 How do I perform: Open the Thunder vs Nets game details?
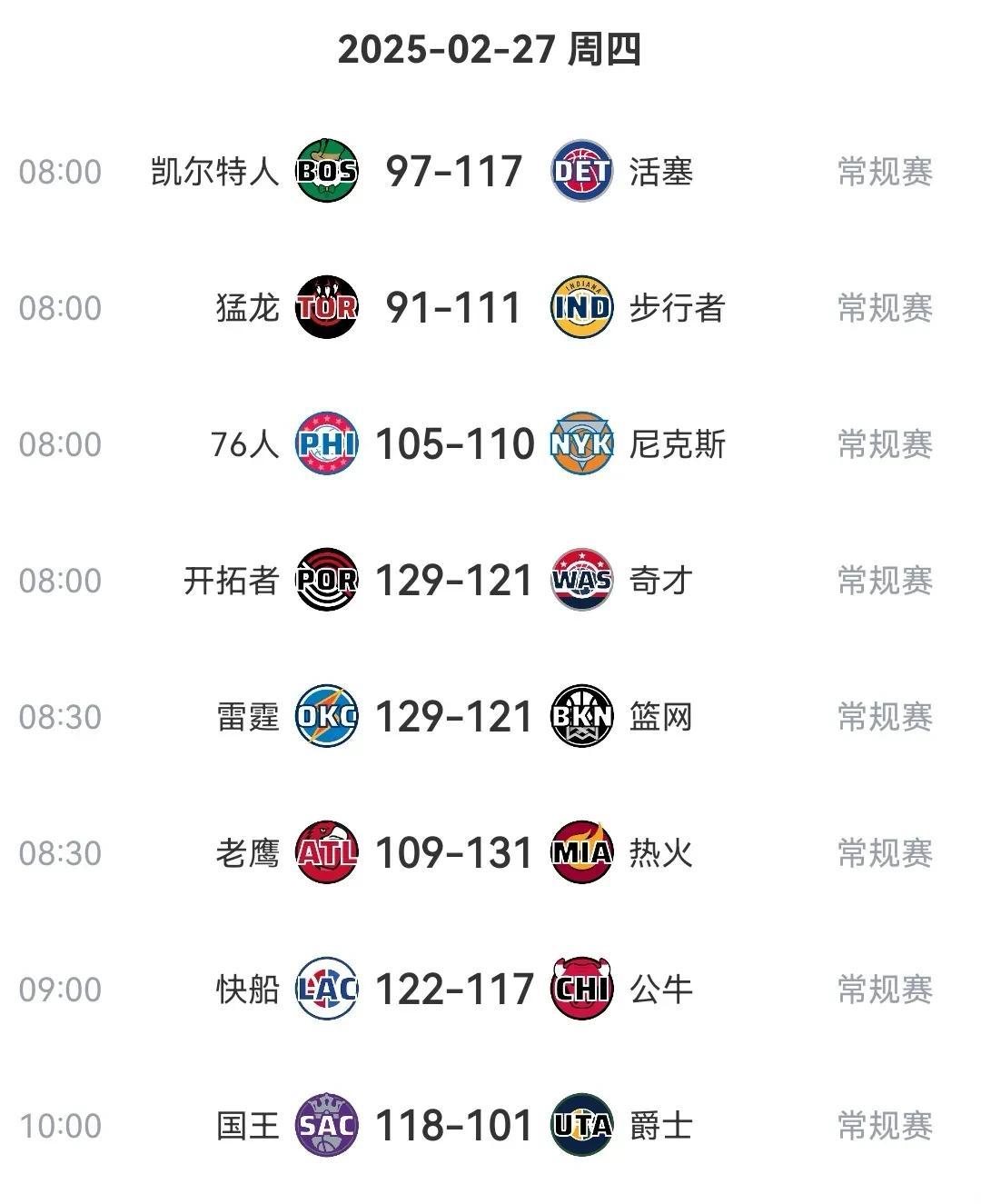point(453,717)
